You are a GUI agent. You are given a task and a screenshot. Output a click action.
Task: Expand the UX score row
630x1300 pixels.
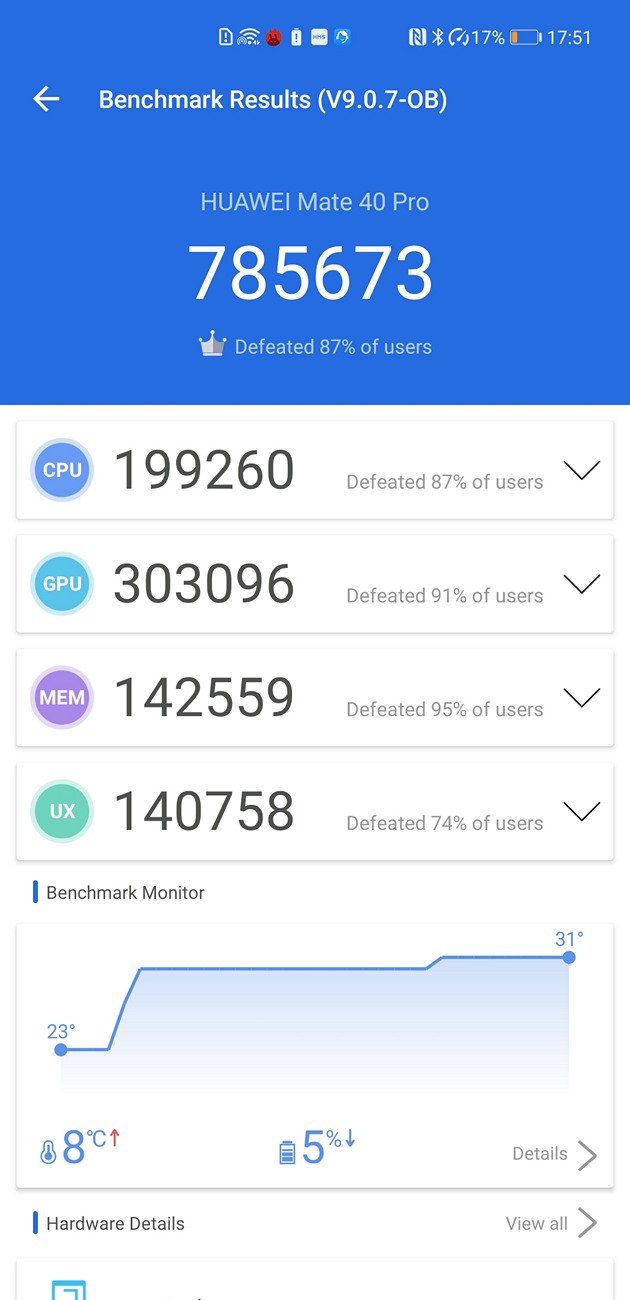(x=581, y=811)
